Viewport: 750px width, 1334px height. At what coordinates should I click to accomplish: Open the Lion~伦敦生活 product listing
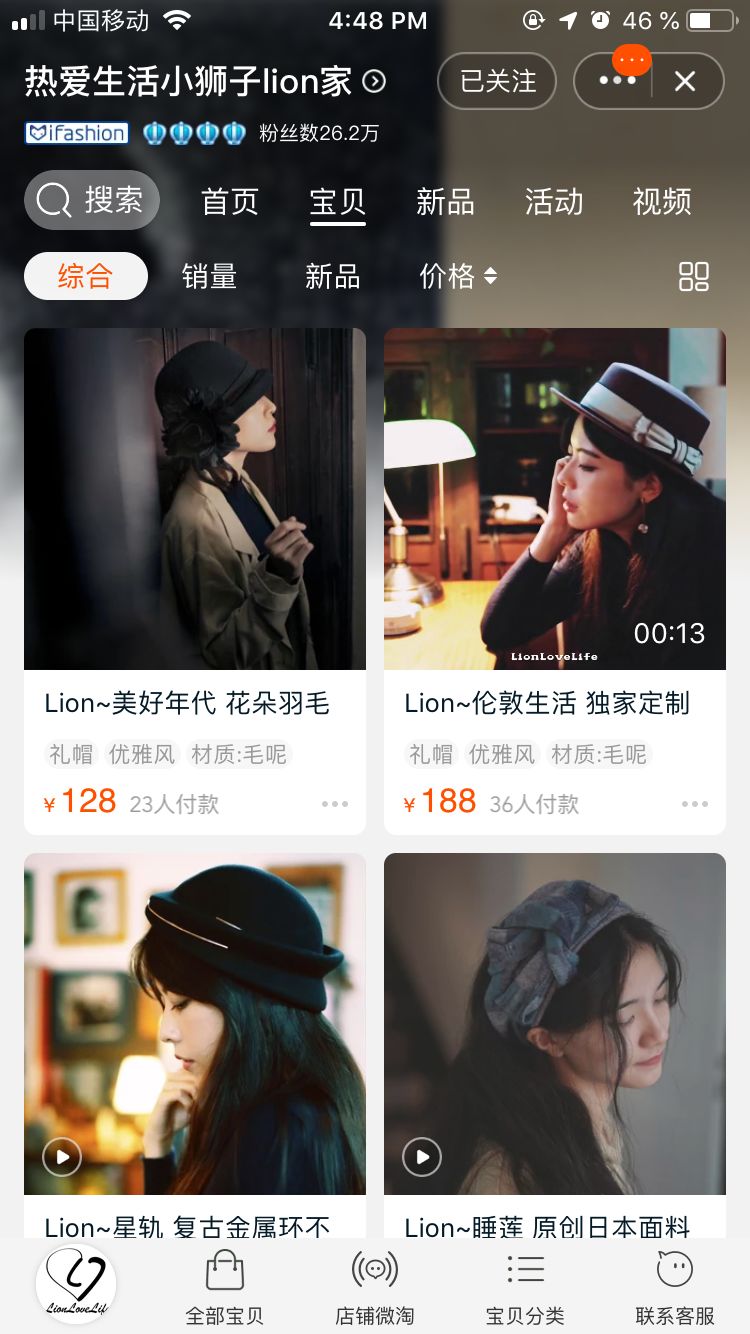[555, 497]
